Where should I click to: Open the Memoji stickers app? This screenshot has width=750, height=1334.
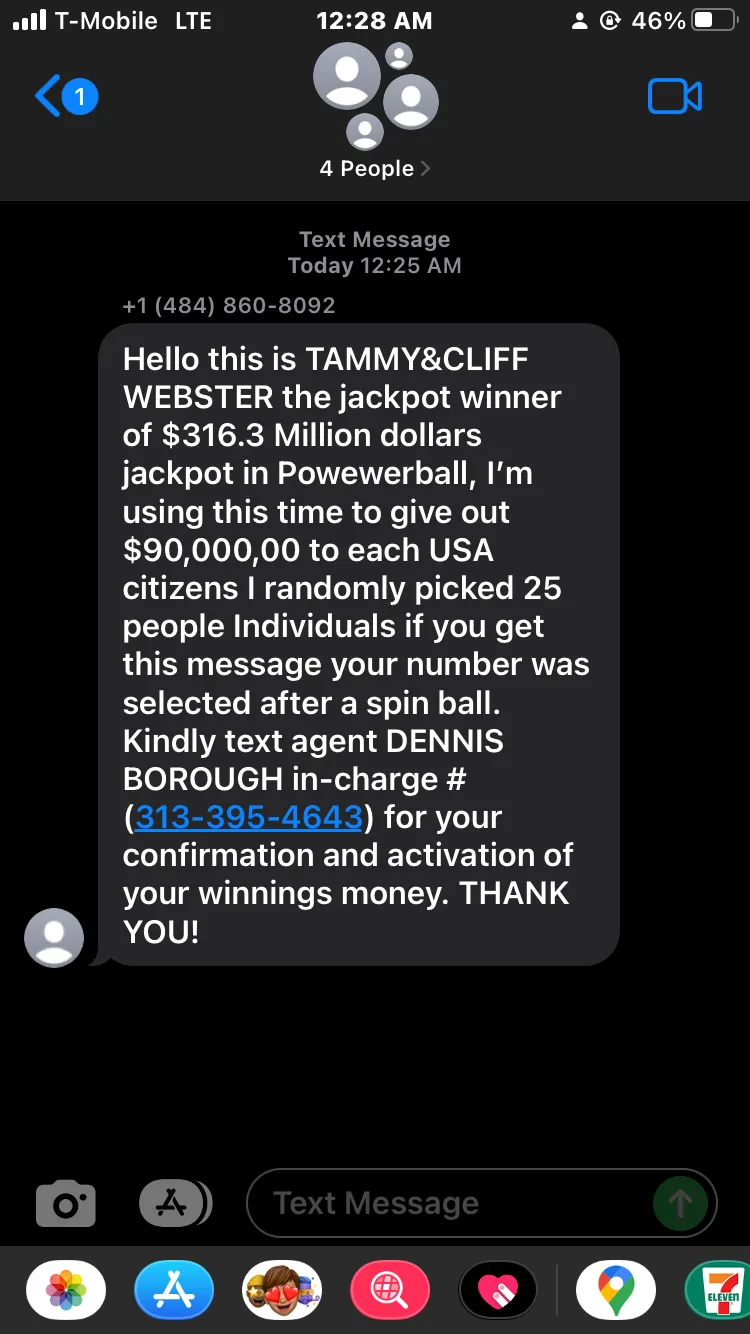(282, 1290)
